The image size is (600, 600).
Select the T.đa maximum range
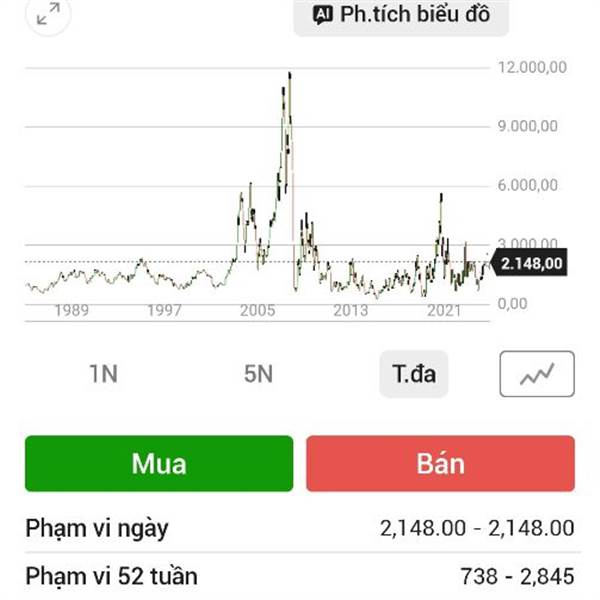click(414, 375)
